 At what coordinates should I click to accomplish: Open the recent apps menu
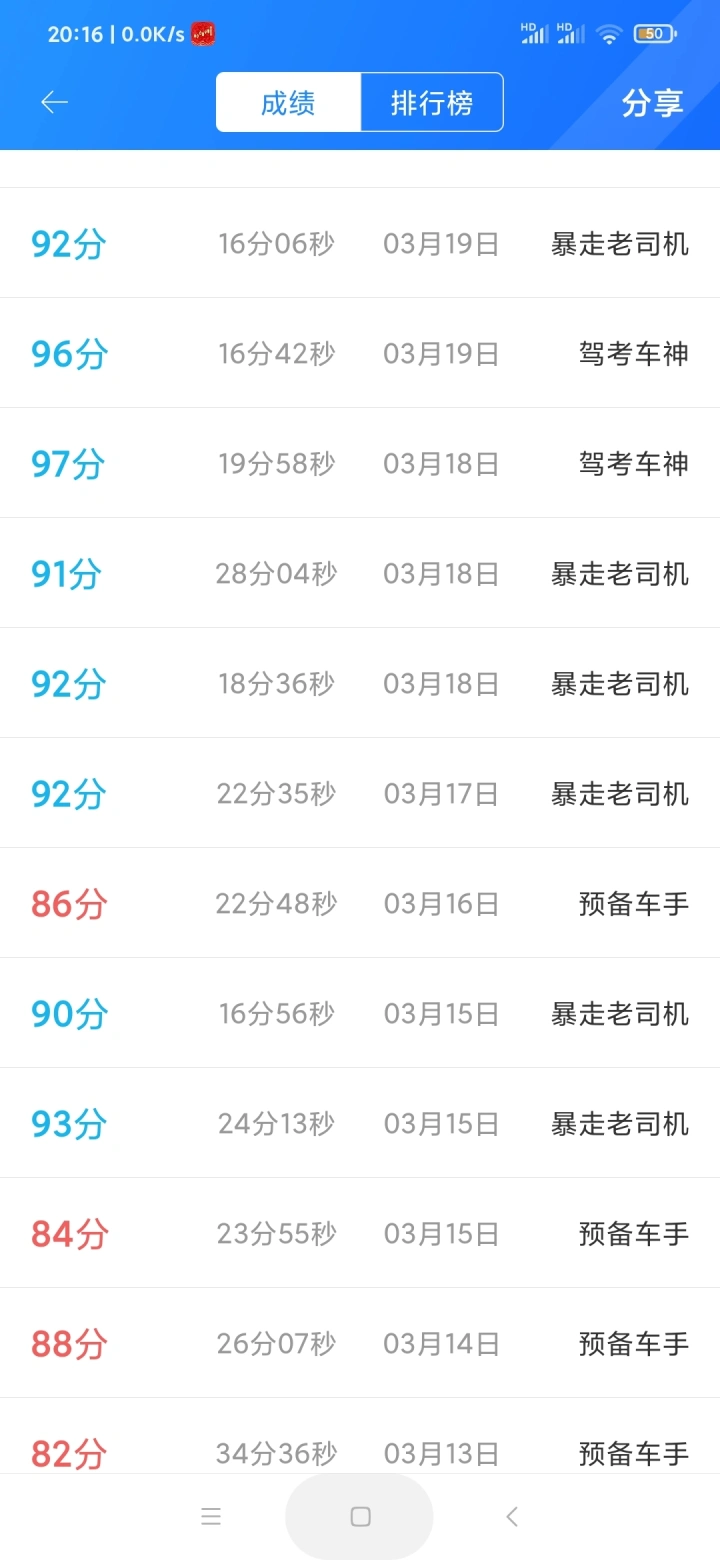coord(211,1517)
